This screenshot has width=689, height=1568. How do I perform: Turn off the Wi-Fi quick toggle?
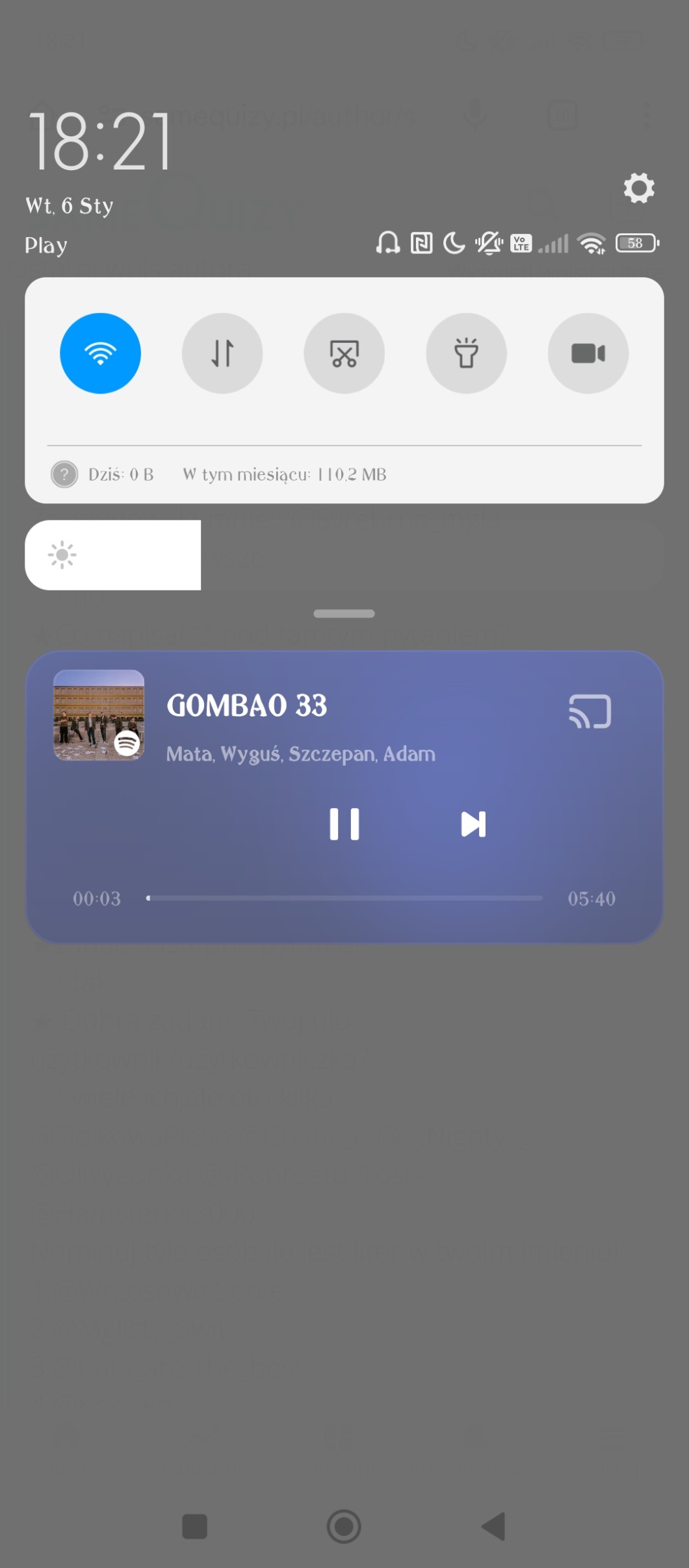tap(100, 353)
